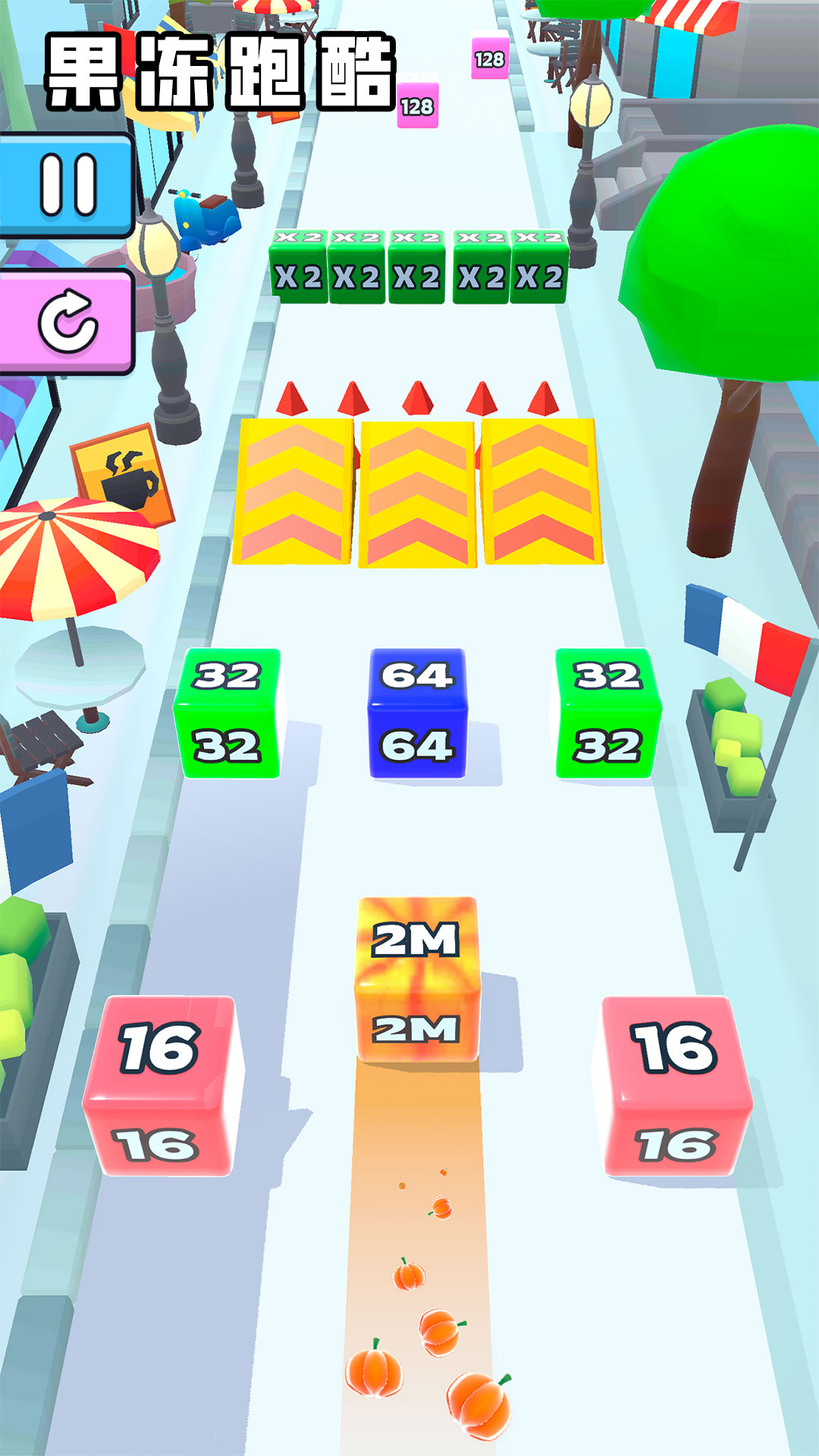Pause the game
Viewport: 819px width, 1456px height.
pos(67,184)
